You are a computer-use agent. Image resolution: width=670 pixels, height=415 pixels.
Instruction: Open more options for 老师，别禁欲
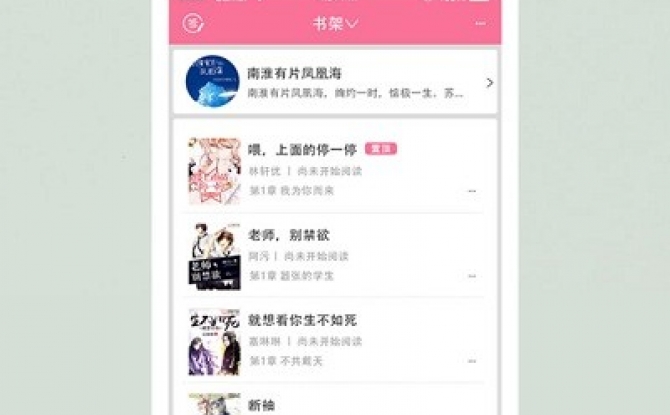pos(472,276)
